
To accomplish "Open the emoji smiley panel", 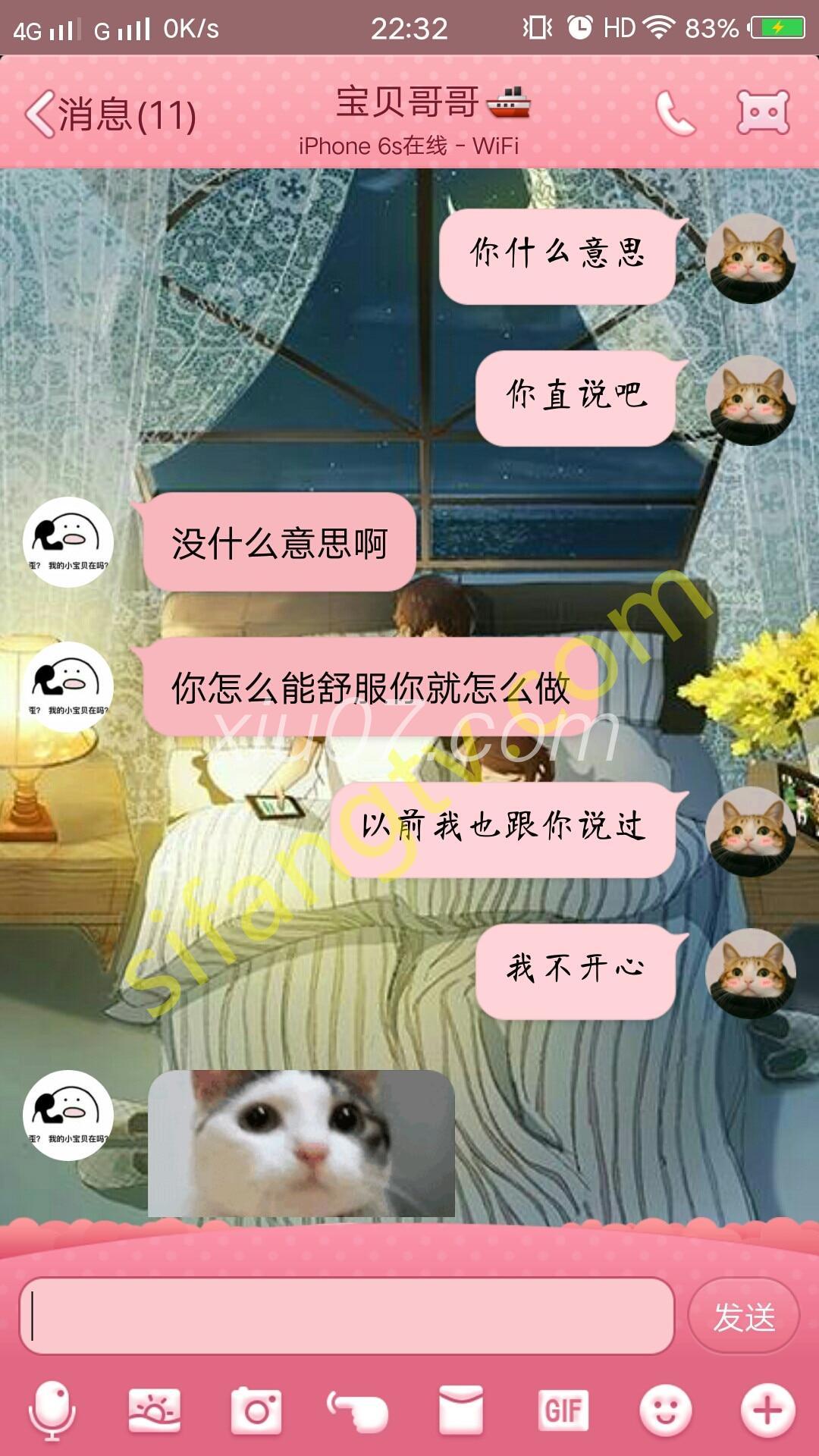I will click(665, 1410).
